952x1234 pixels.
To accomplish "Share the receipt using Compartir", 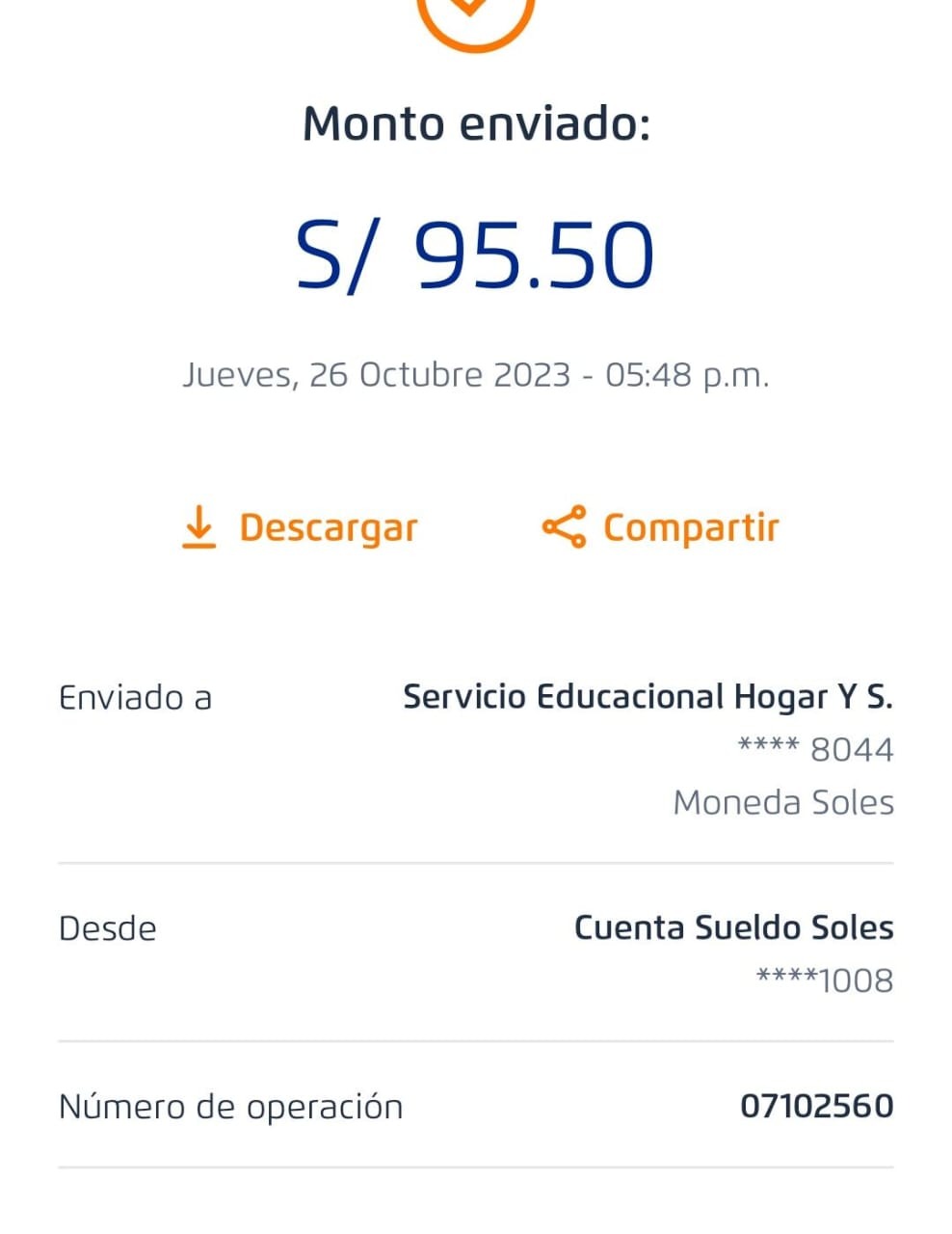I will click(661, 527).
